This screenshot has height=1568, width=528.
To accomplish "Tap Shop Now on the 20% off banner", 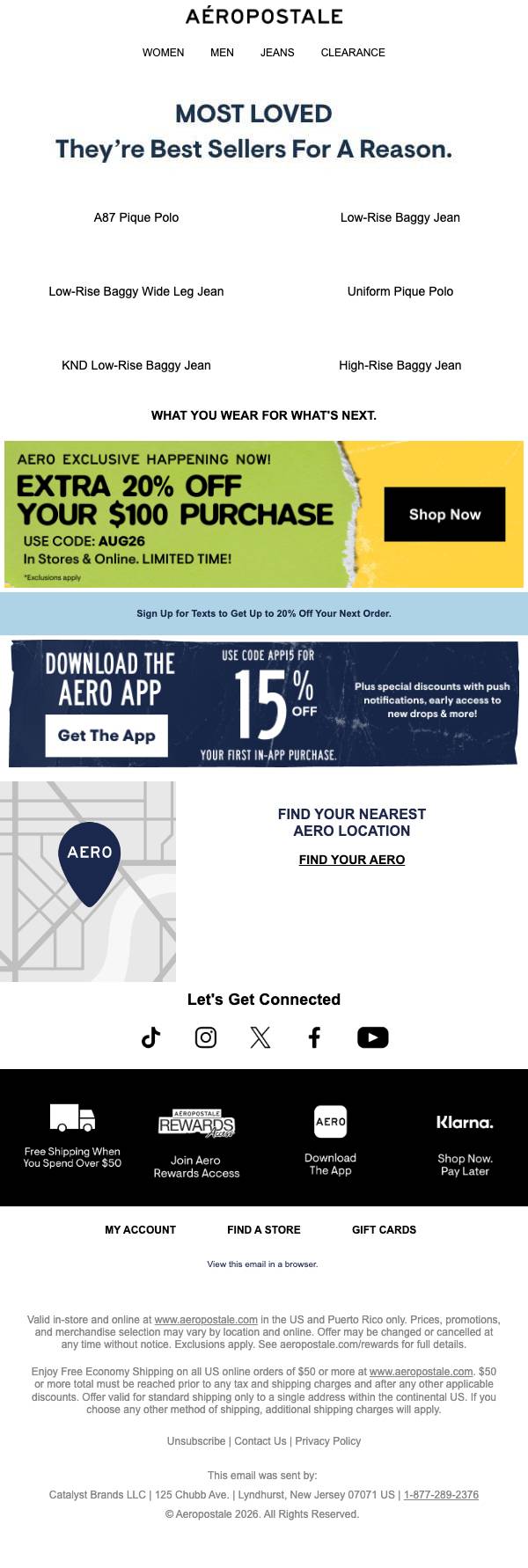I will (444, 514).
